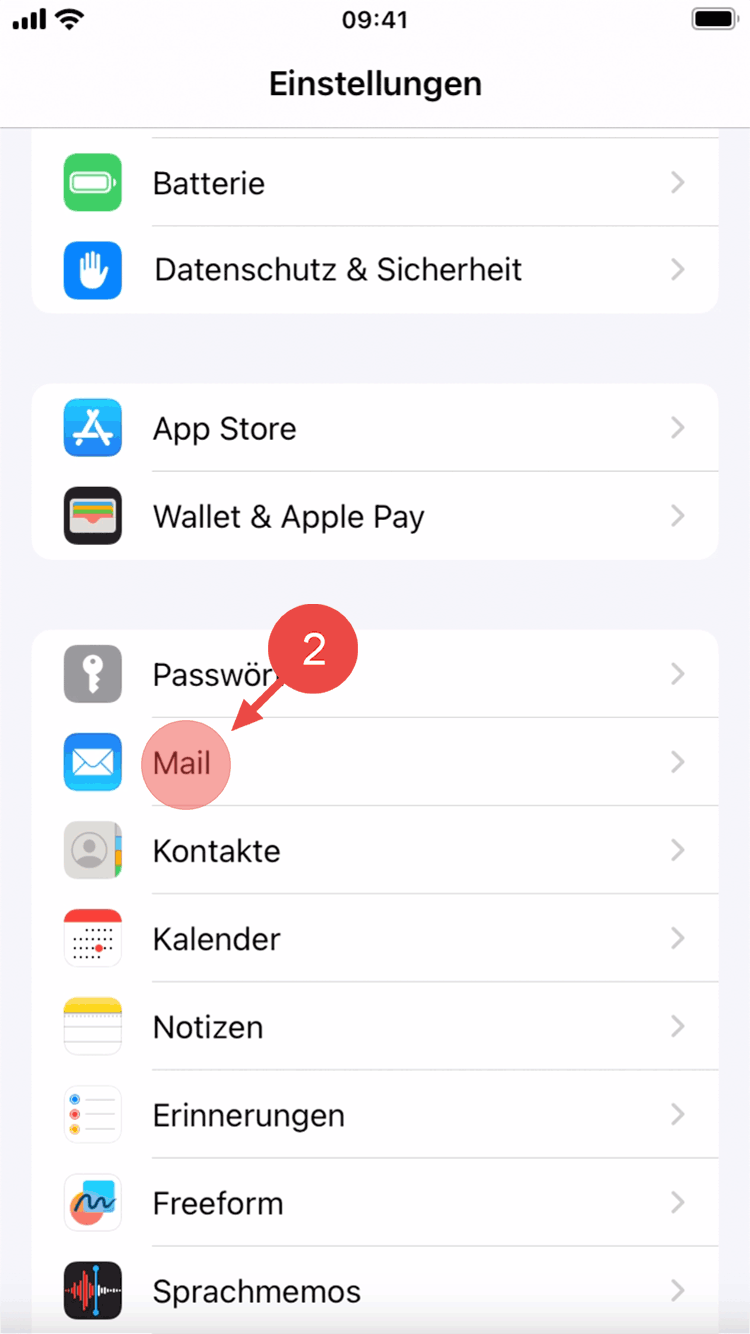Open Sprachmemos settings

(x=375, y=1290)
